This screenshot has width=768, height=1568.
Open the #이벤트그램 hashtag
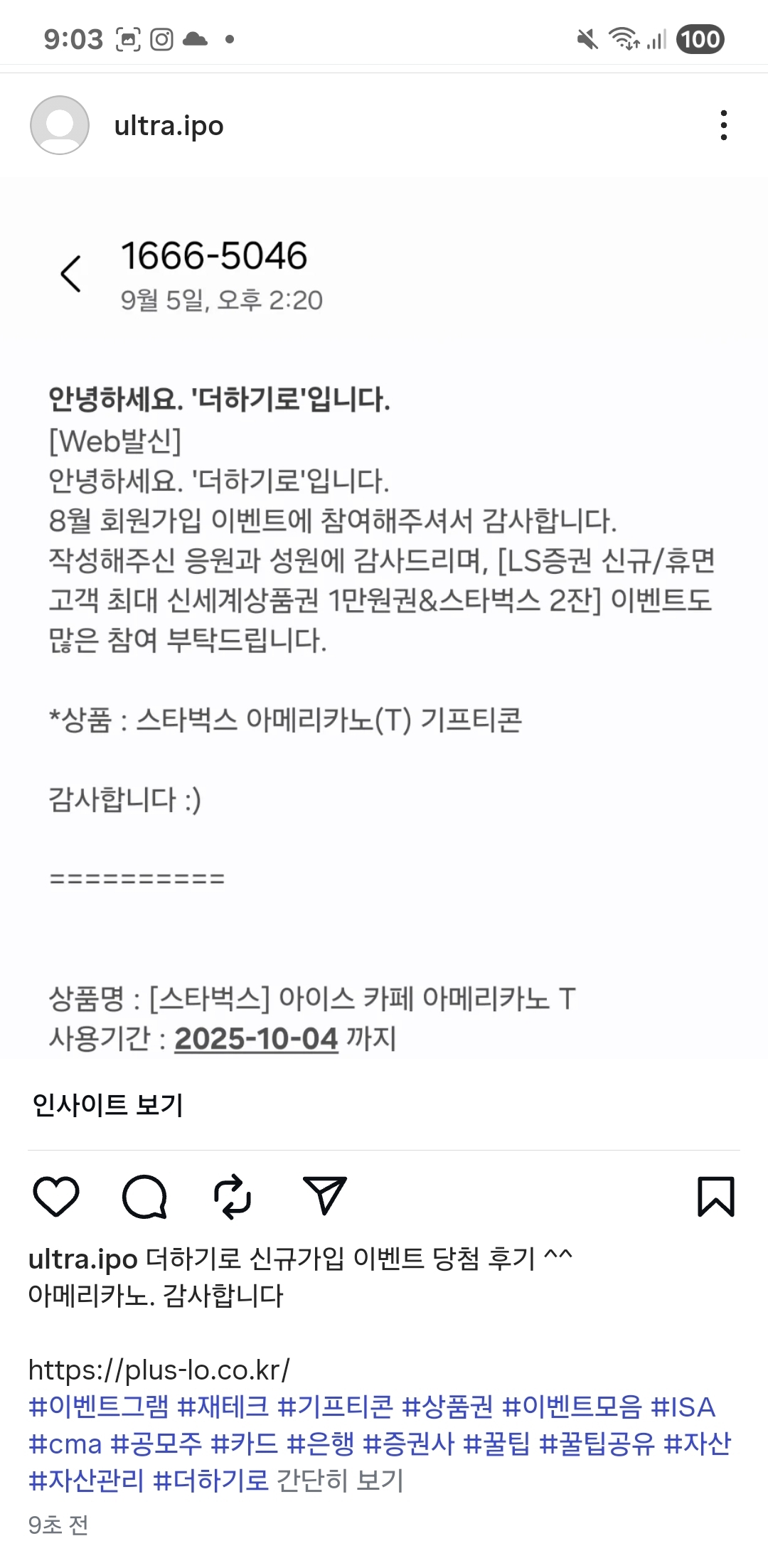coord(99,1407)
